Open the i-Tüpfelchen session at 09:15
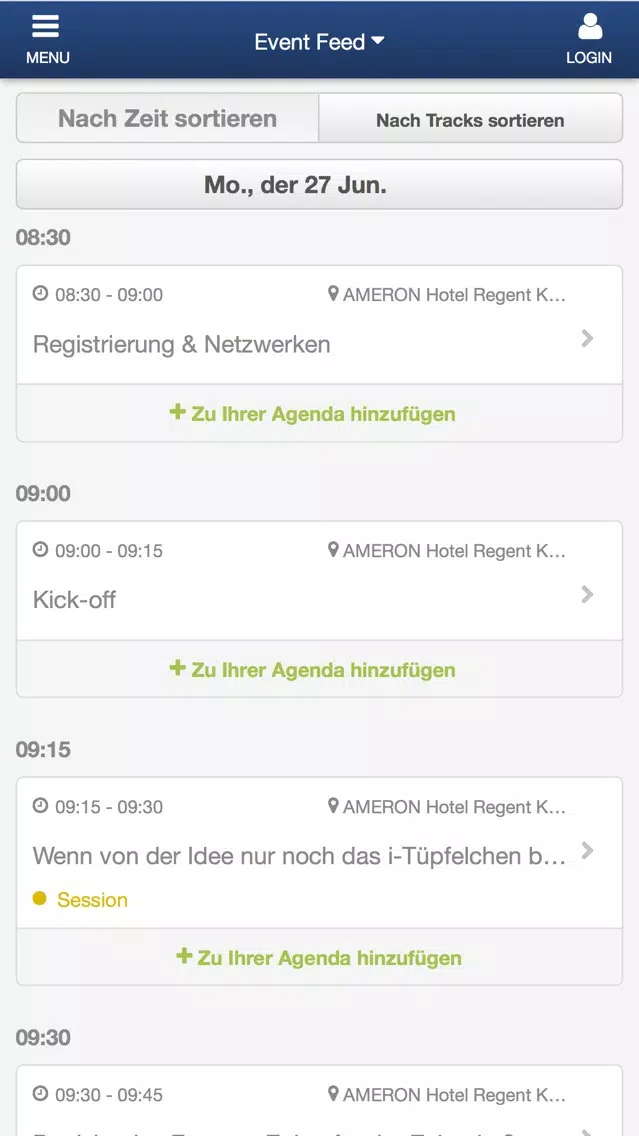The width and height of the screenshot is (639, 1136). [319, 853]
